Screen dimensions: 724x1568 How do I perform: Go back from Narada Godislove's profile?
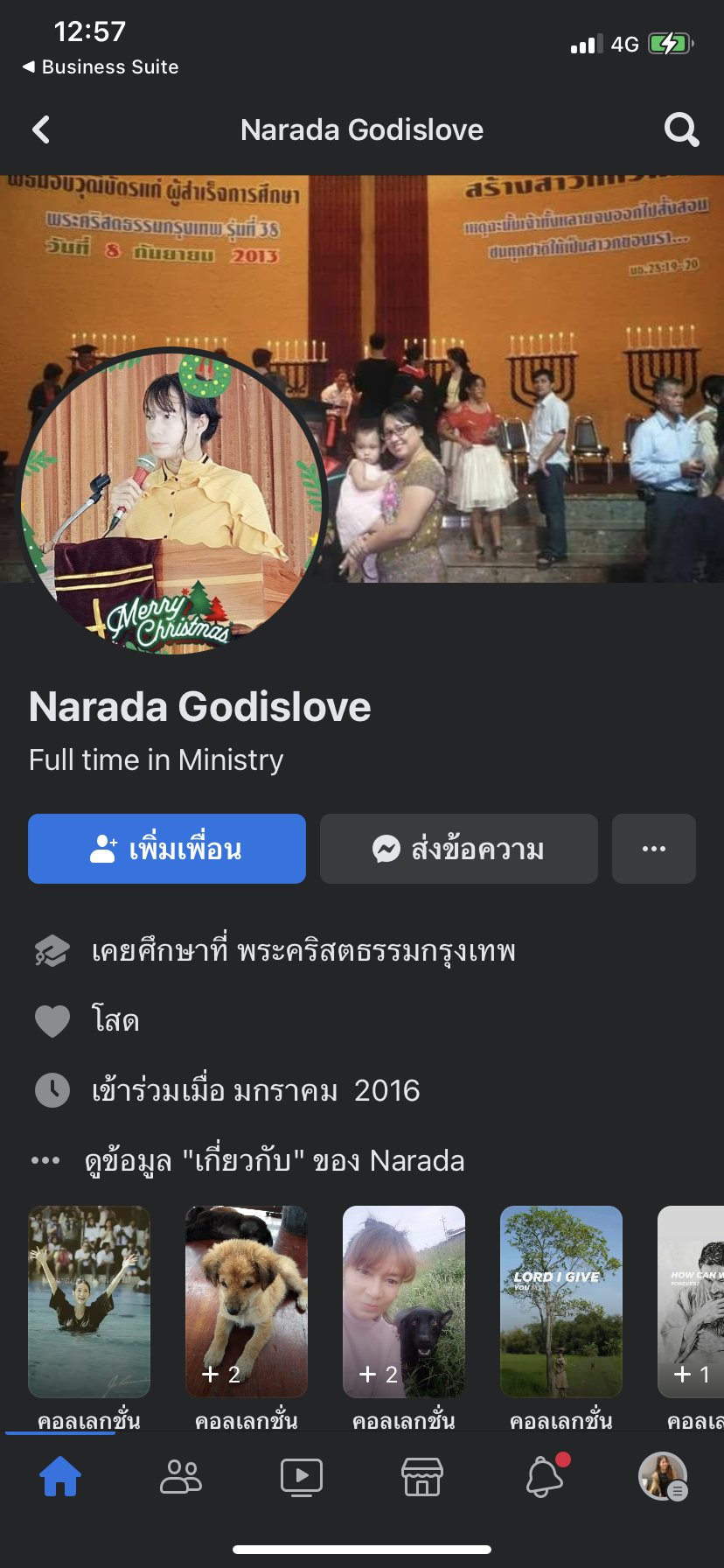pyautogui.click(x=41, y=130)
